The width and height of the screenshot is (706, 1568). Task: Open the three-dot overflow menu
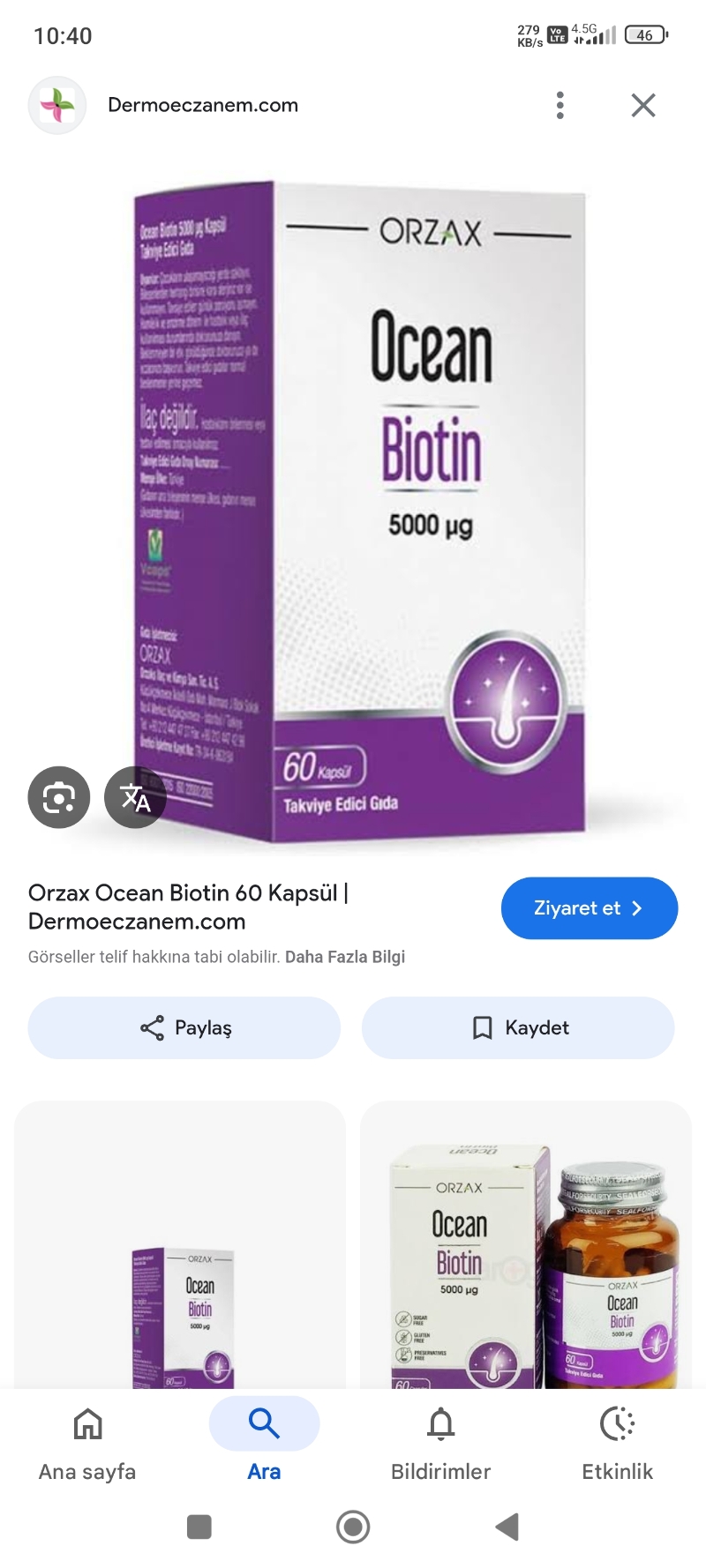560,105
